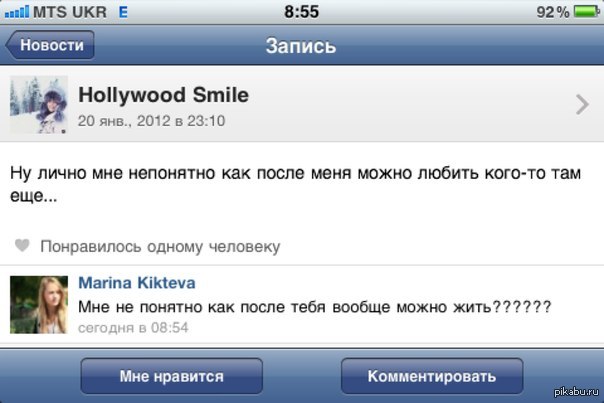This screenshot has height=403, width=604.
Task: Tap the Комментировать button
Action: [x=431, y=377]
